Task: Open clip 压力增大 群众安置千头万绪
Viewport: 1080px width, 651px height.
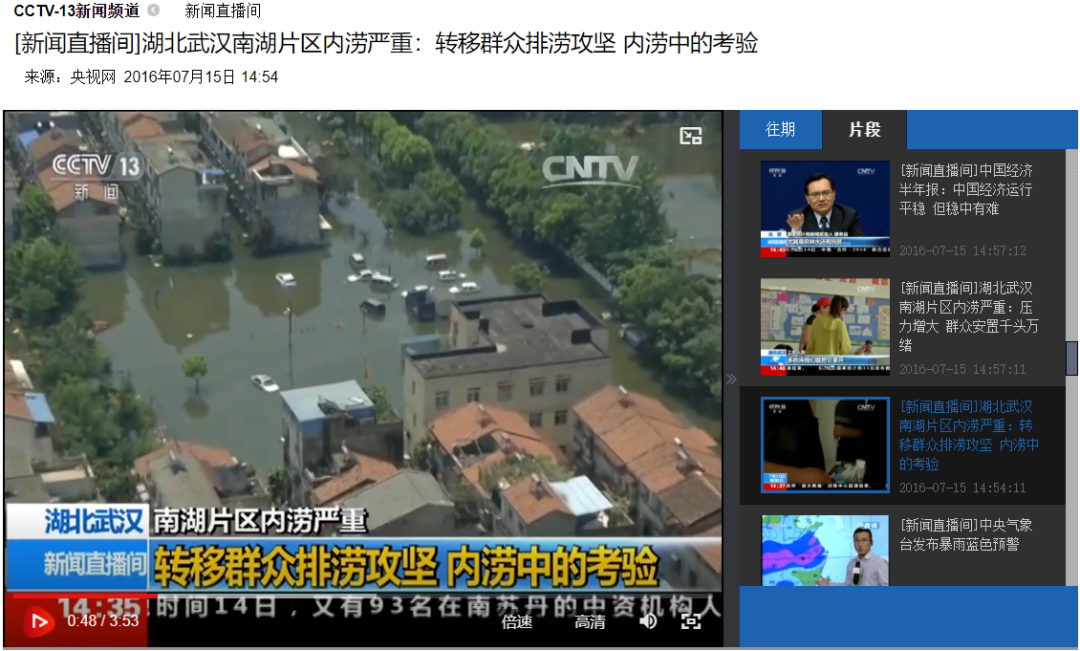Action: point(968,316)
